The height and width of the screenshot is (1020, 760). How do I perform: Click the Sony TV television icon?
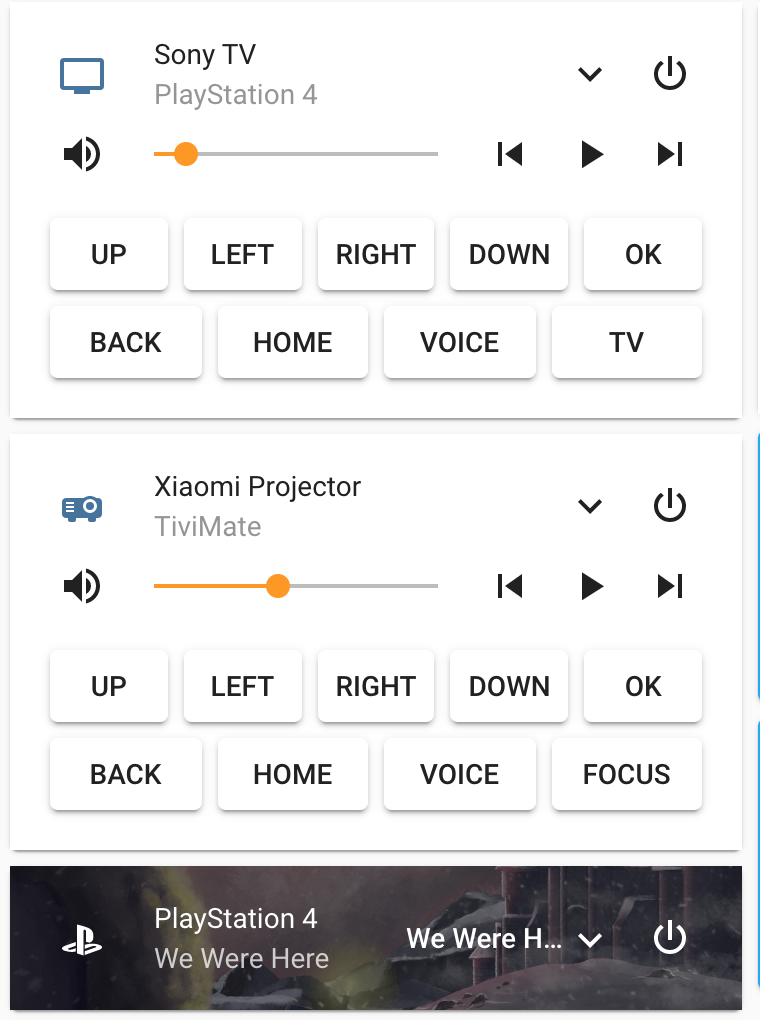pos(80,74)
